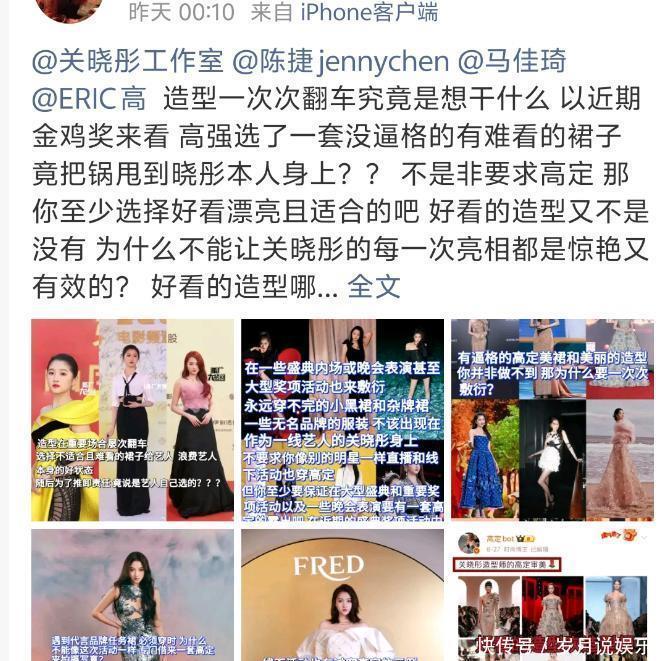Open the @陈捷jennychen mention
The width and height of the screenshot is (660, 661).
(341, 62)
